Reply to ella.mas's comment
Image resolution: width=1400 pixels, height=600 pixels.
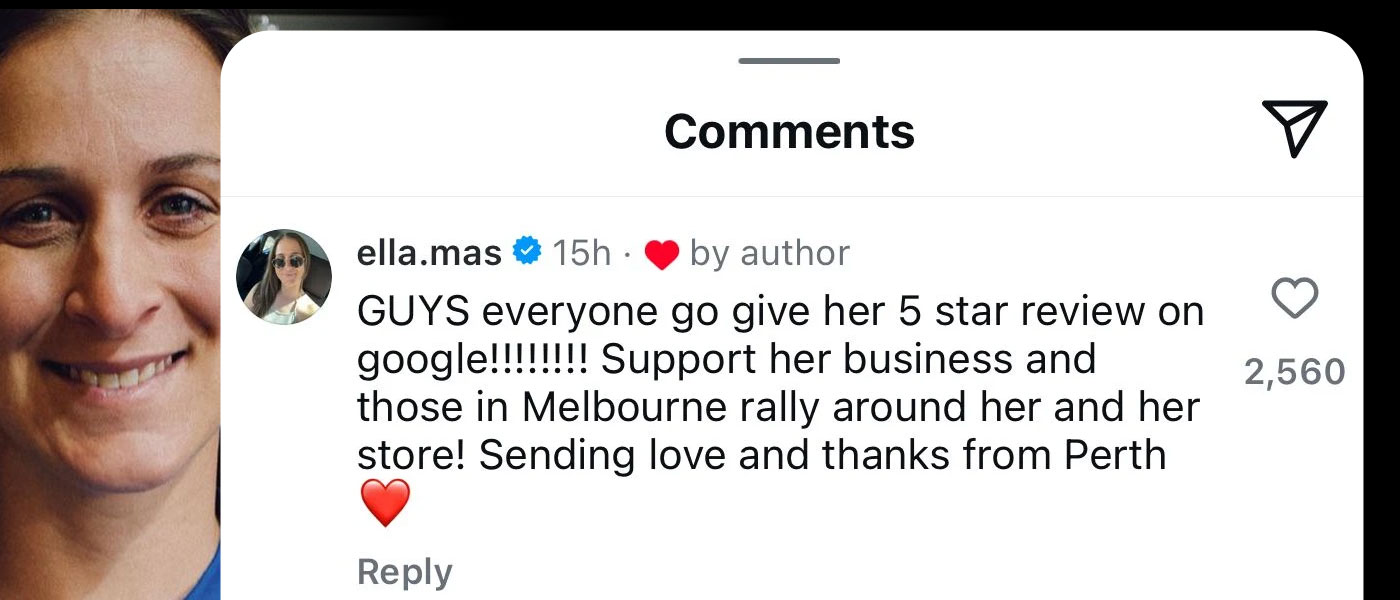tap(404, 572)
